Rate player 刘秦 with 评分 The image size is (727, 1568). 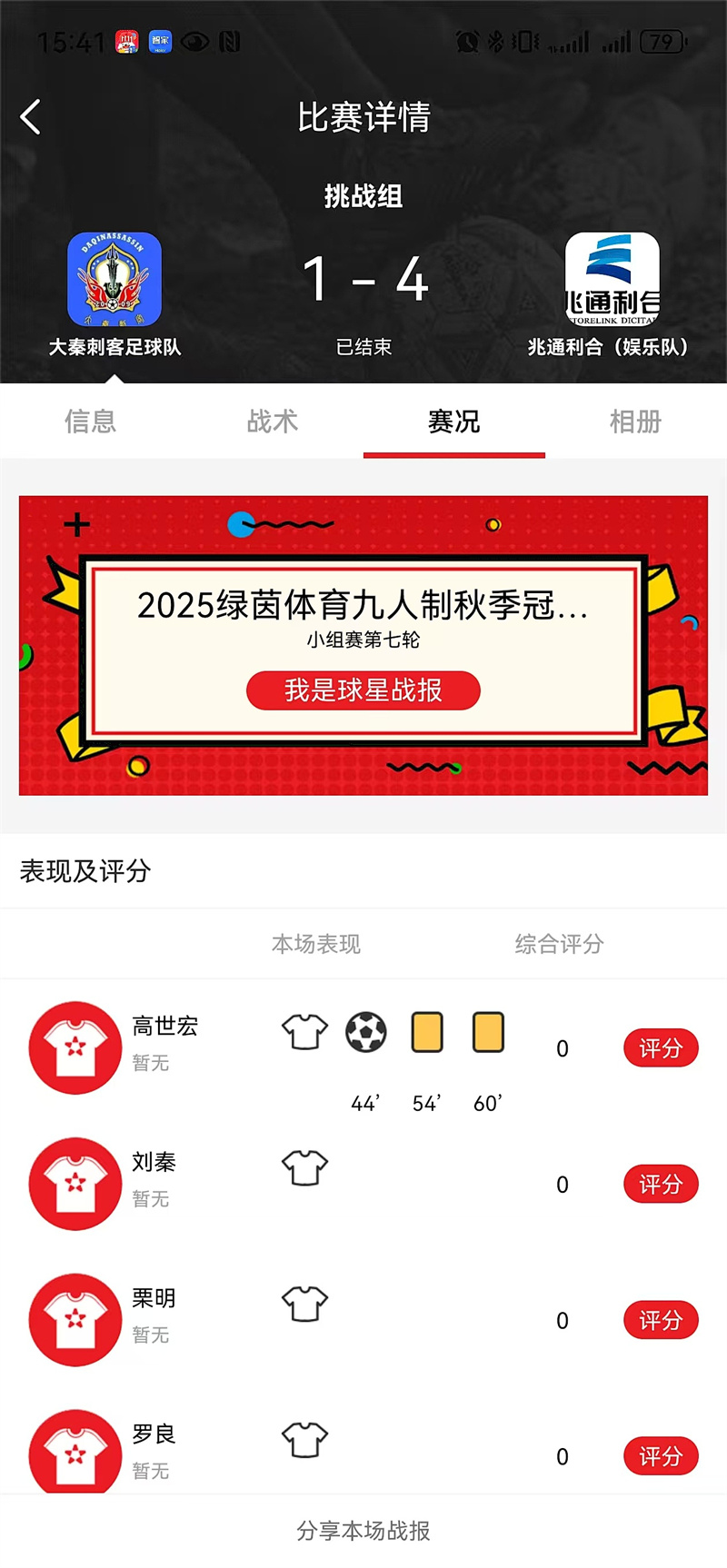click(661, 1185)
